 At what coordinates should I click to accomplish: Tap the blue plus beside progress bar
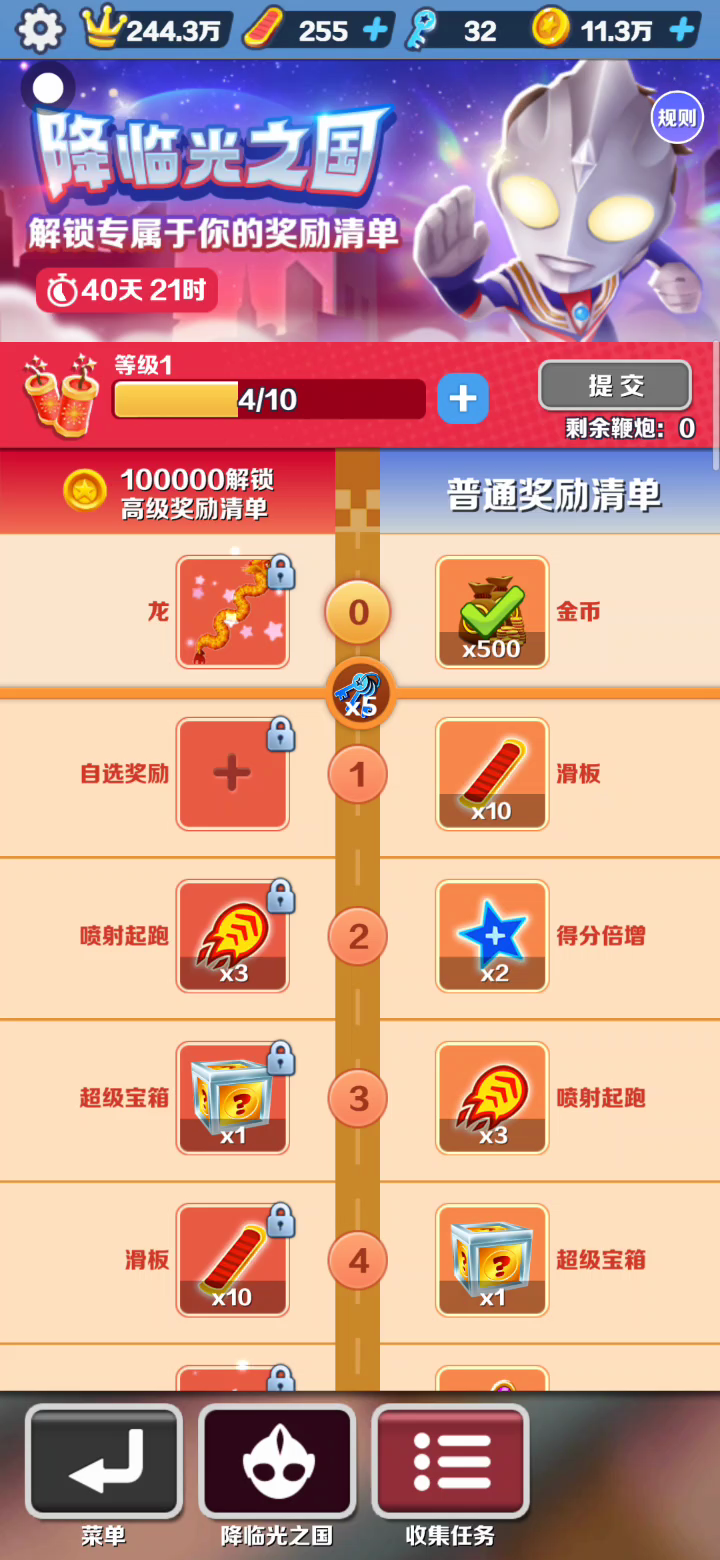point(462,399)
